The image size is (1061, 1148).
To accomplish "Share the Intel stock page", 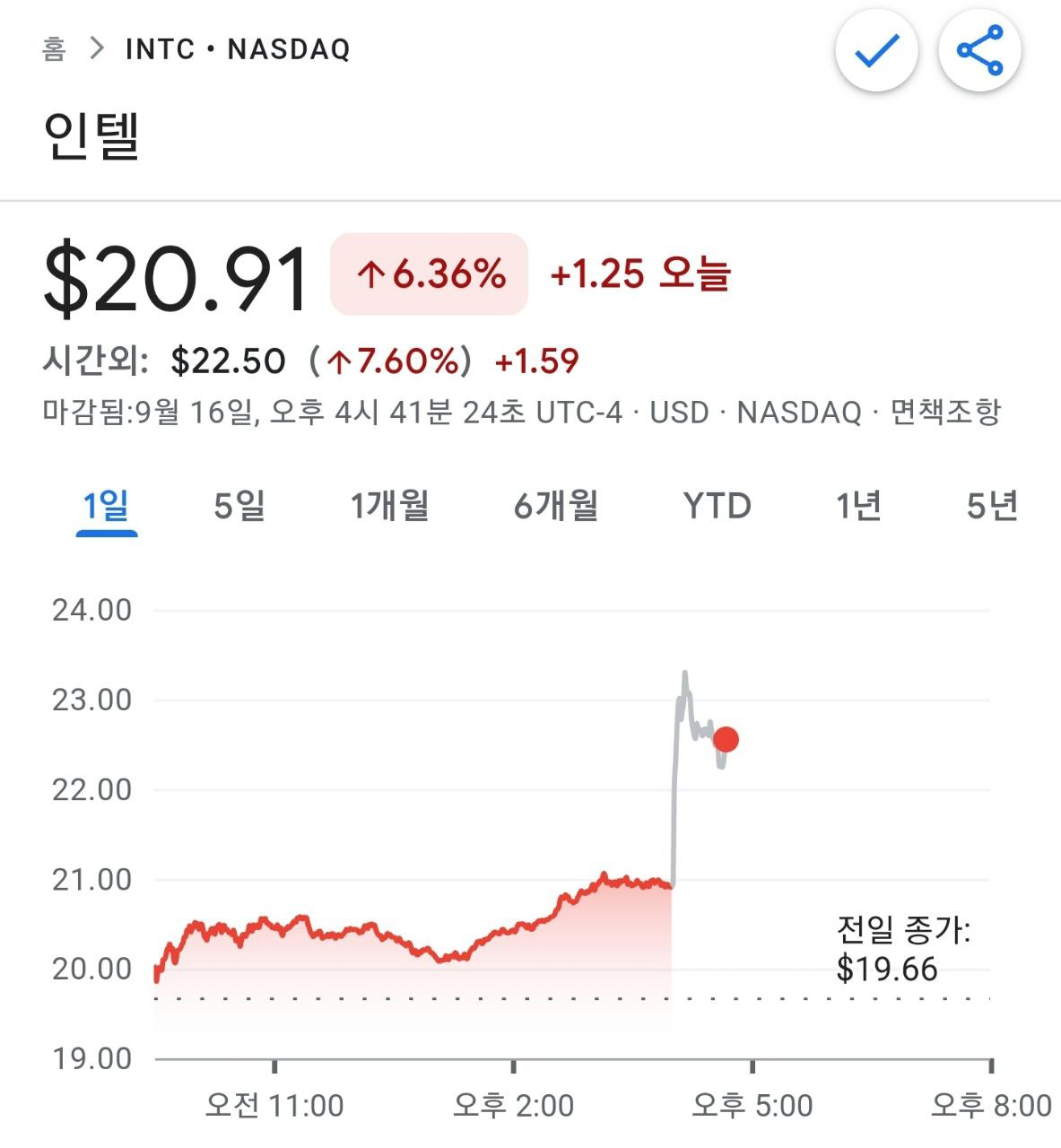I will tap(979, 50).
